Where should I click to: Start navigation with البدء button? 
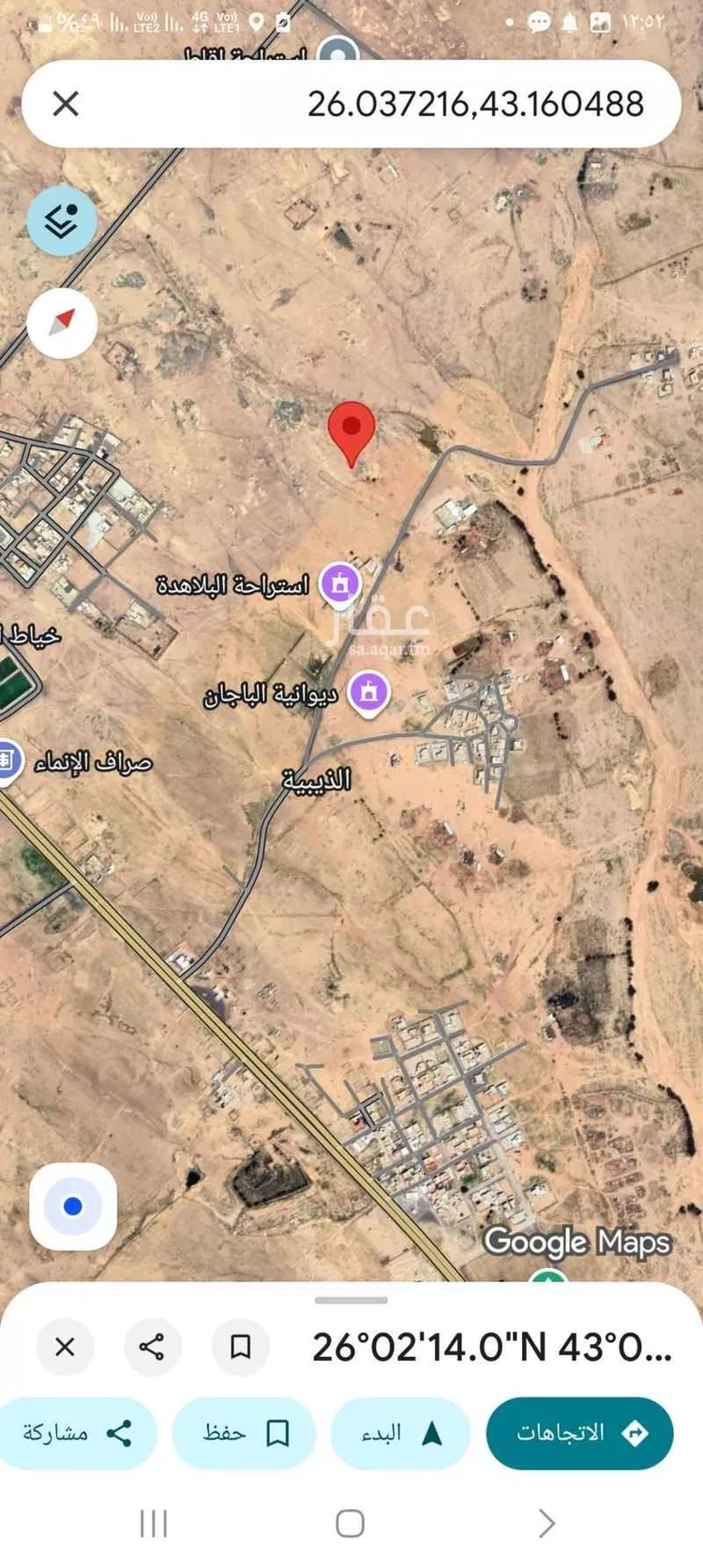pyautogui.click(x=400, y=1433)
